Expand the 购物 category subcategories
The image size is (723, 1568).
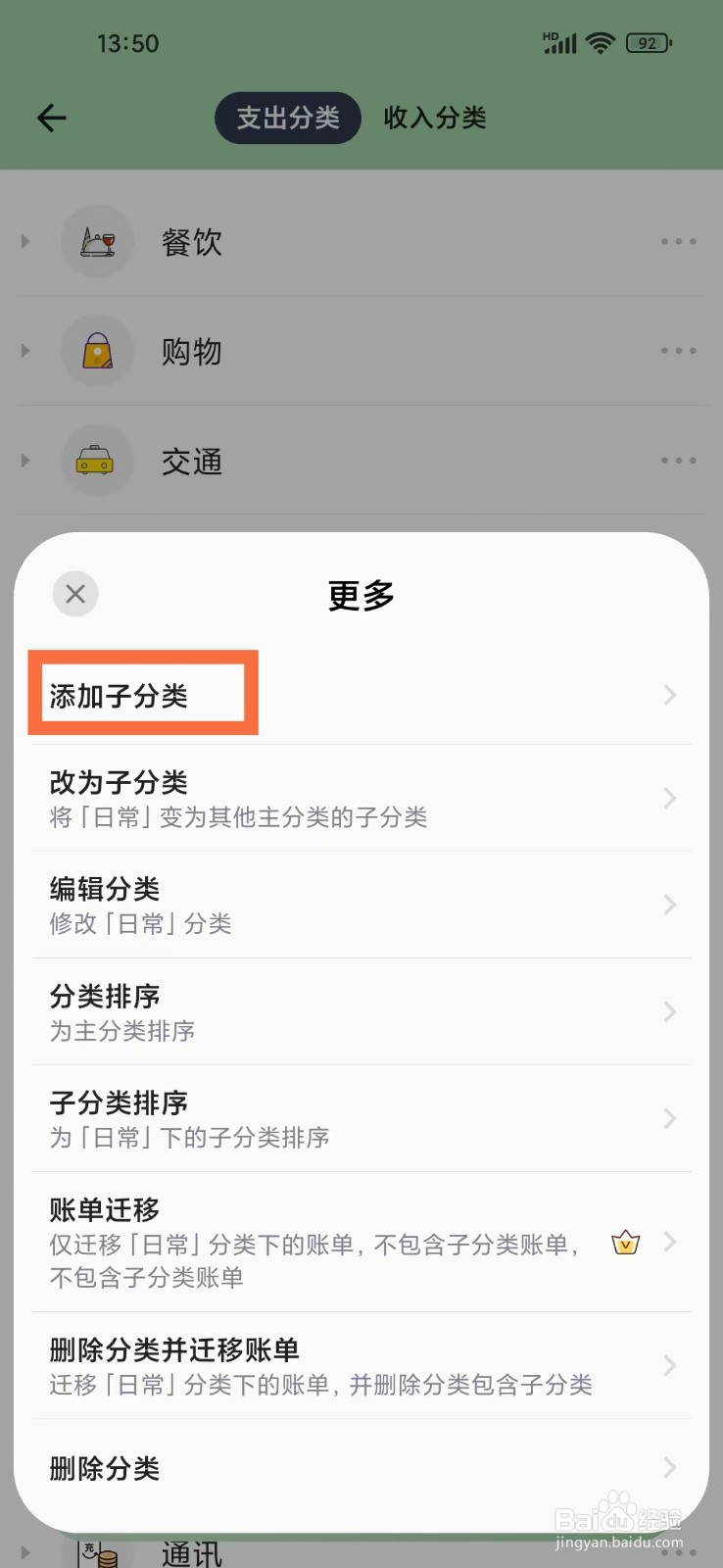coord(25,351)
